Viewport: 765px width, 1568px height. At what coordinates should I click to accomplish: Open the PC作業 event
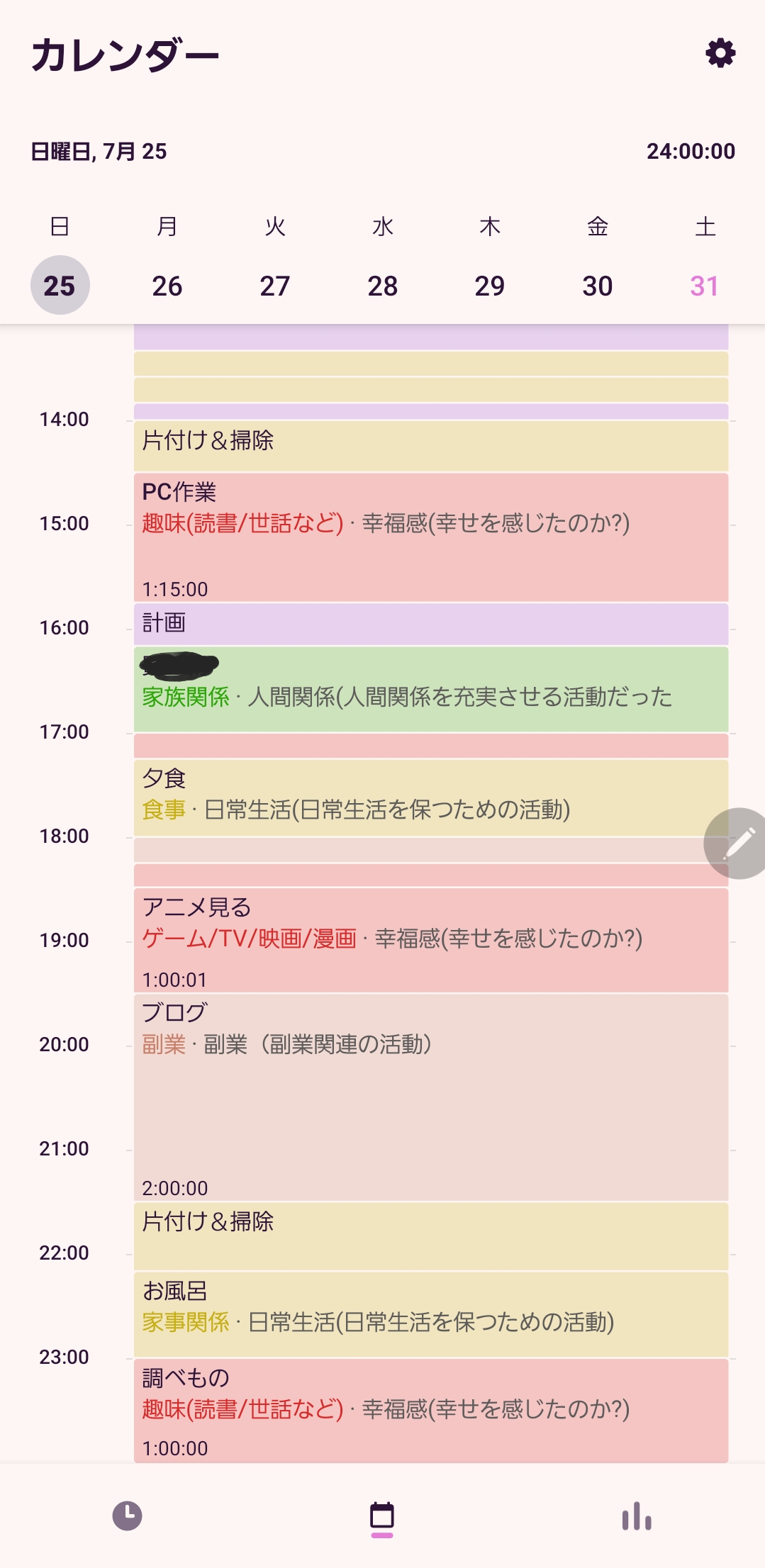(x=431, y=538)
